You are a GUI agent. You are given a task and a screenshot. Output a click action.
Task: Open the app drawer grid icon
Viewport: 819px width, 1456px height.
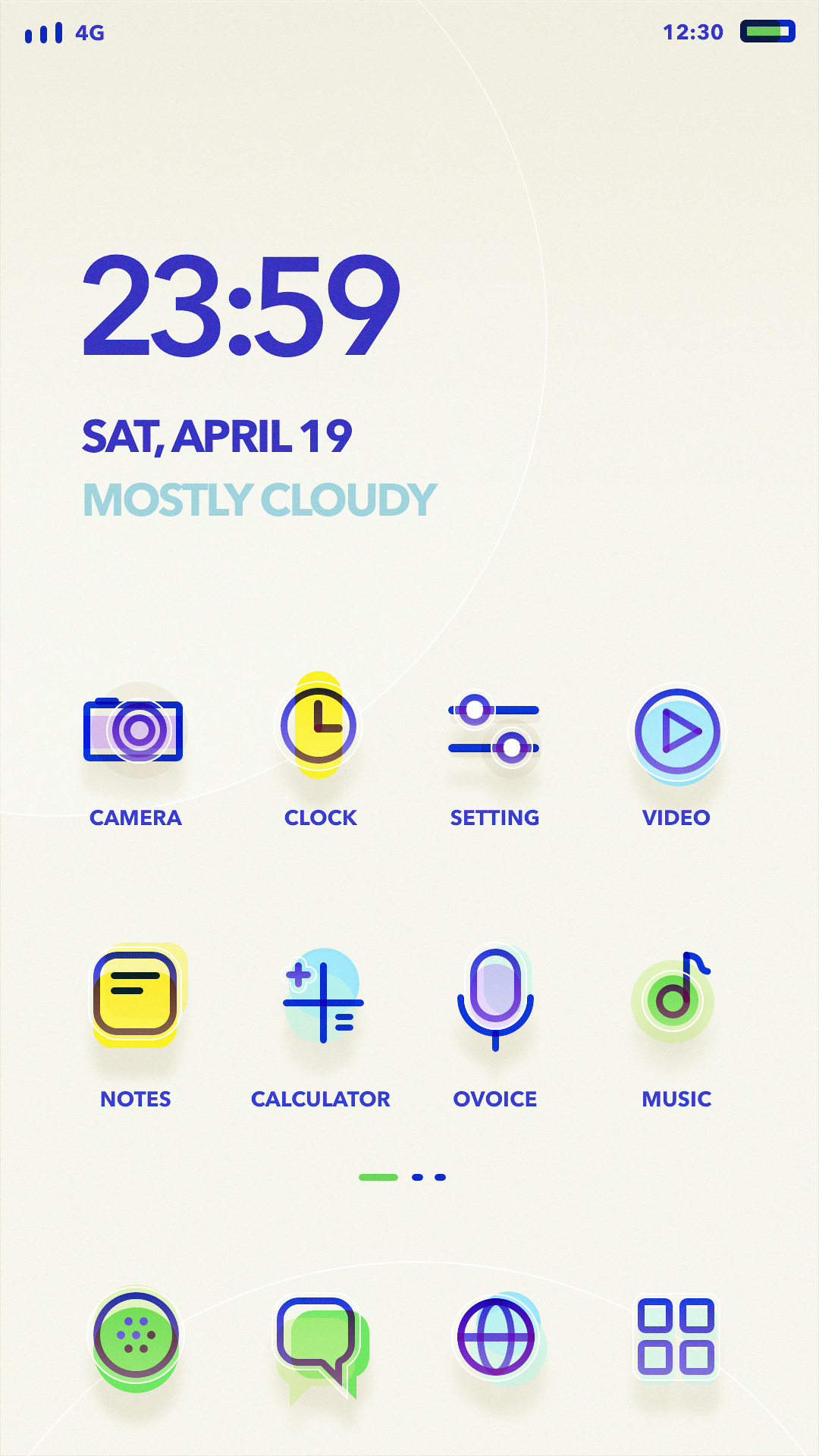pos(676,1336)
